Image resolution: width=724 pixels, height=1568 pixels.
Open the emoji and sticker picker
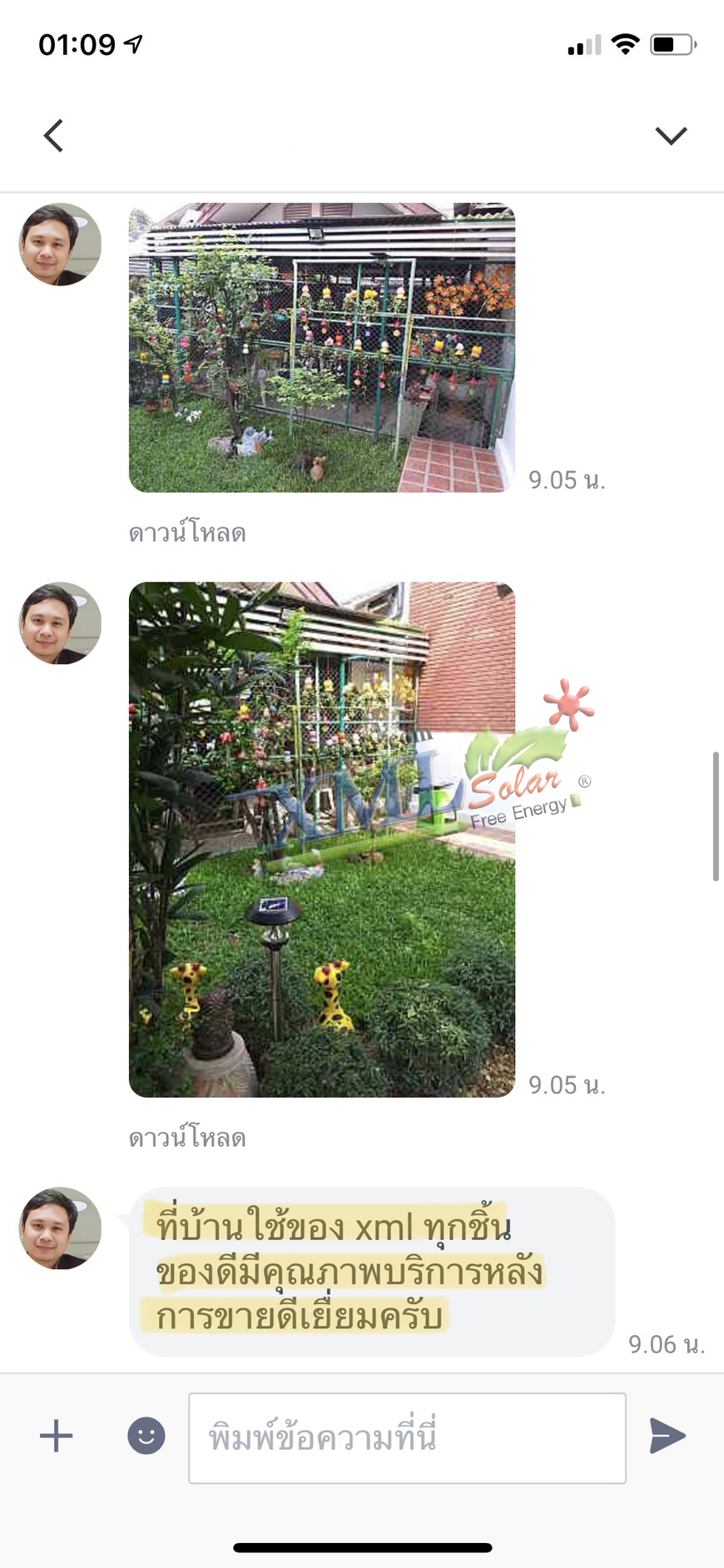click(x=146, y=1436)
